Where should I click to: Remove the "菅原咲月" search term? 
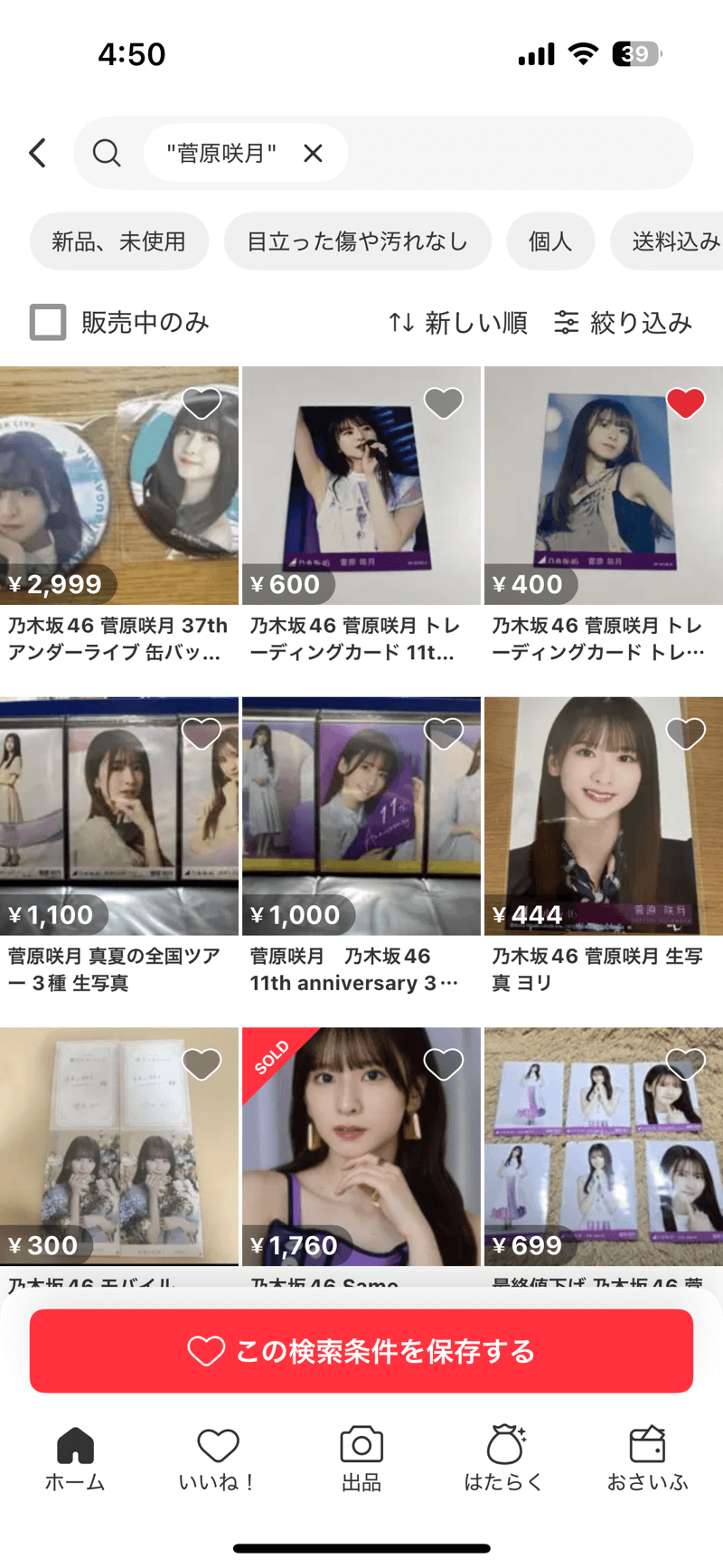click(x=313, y=153)
